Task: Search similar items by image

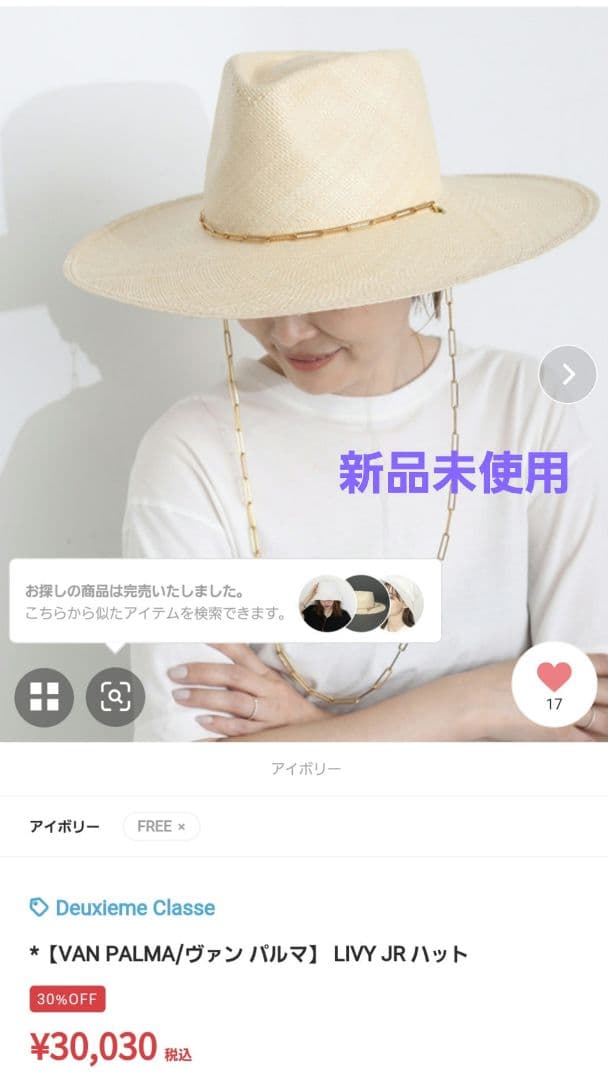Action: point(115,696)
